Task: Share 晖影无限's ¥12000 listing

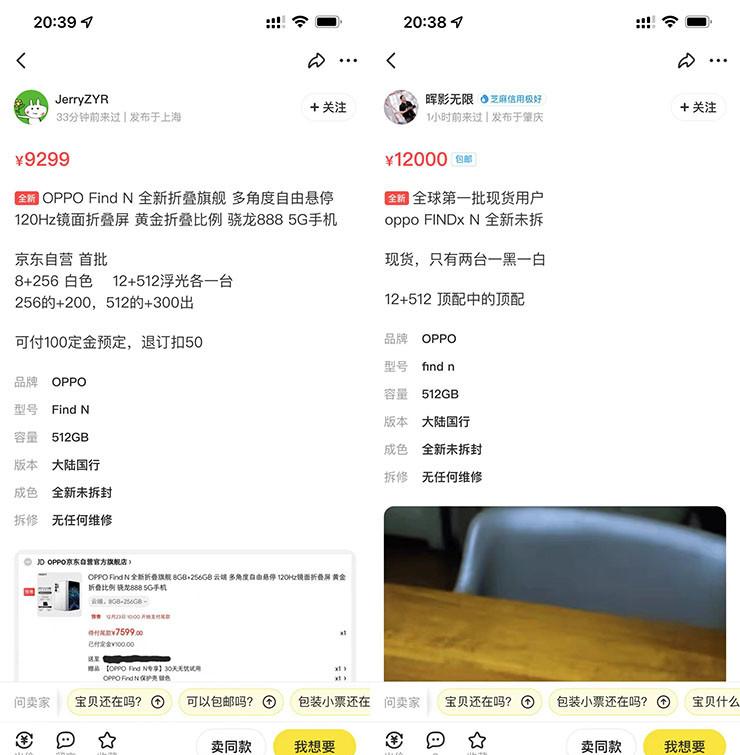Action: pos(686,61)
